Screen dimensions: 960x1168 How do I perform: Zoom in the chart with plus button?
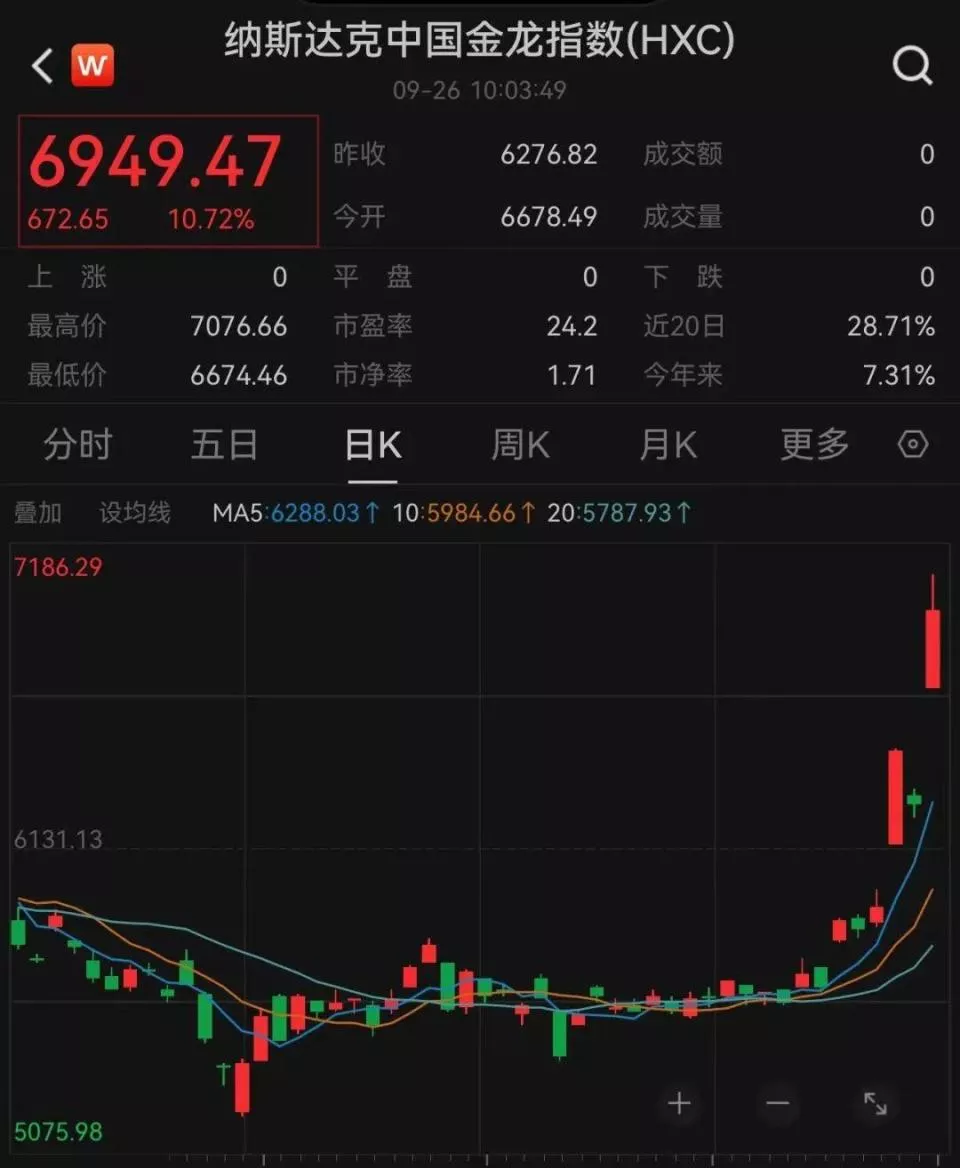(x=679, y=1104)
